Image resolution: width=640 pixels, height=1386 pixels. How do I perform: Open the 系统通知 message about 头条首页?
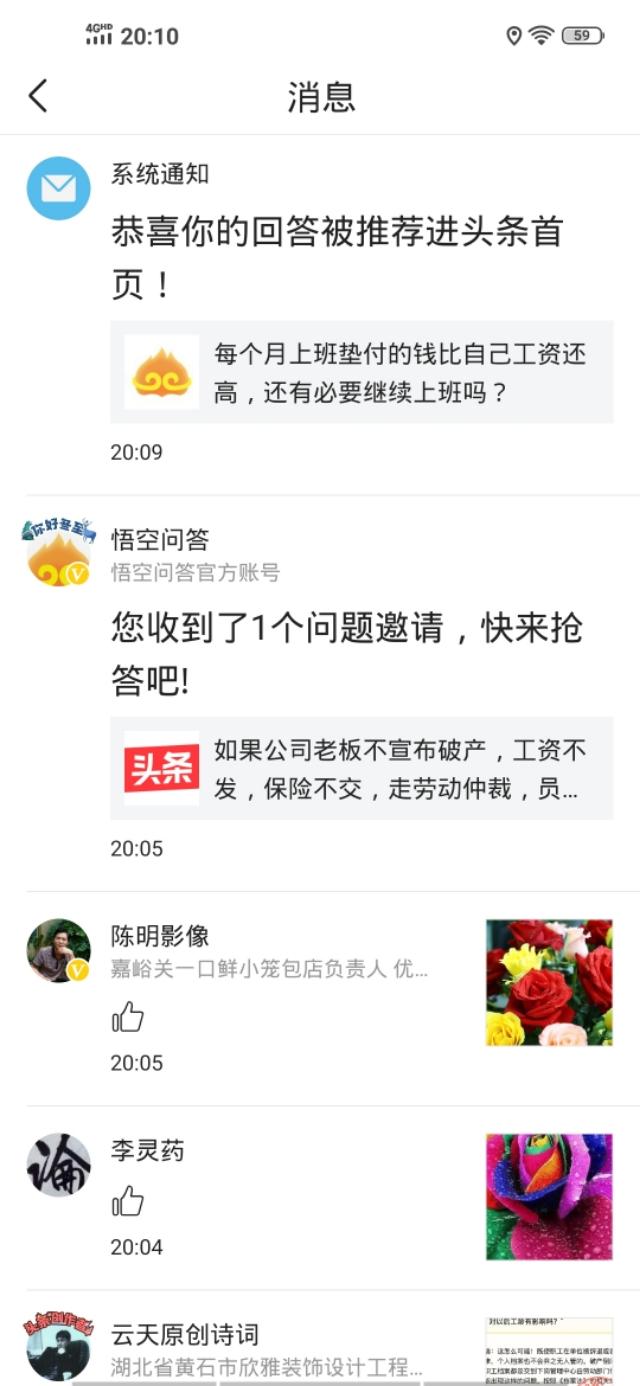(x=336, y=258)
